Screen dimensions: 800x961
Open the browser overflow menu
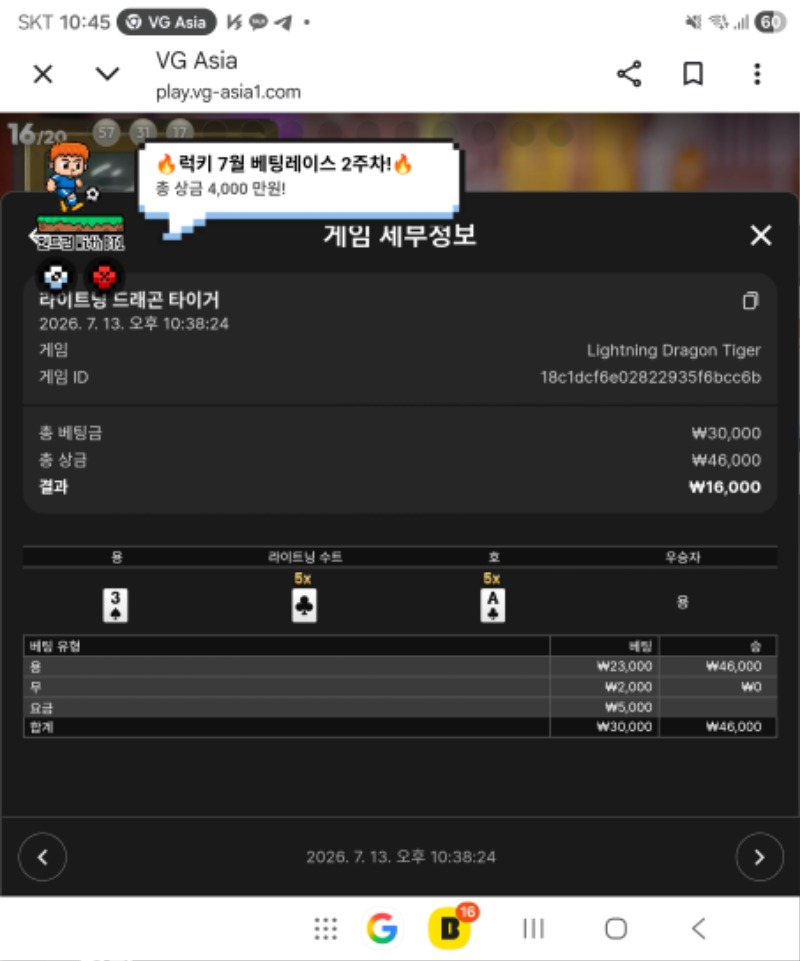tap(757, 74)
